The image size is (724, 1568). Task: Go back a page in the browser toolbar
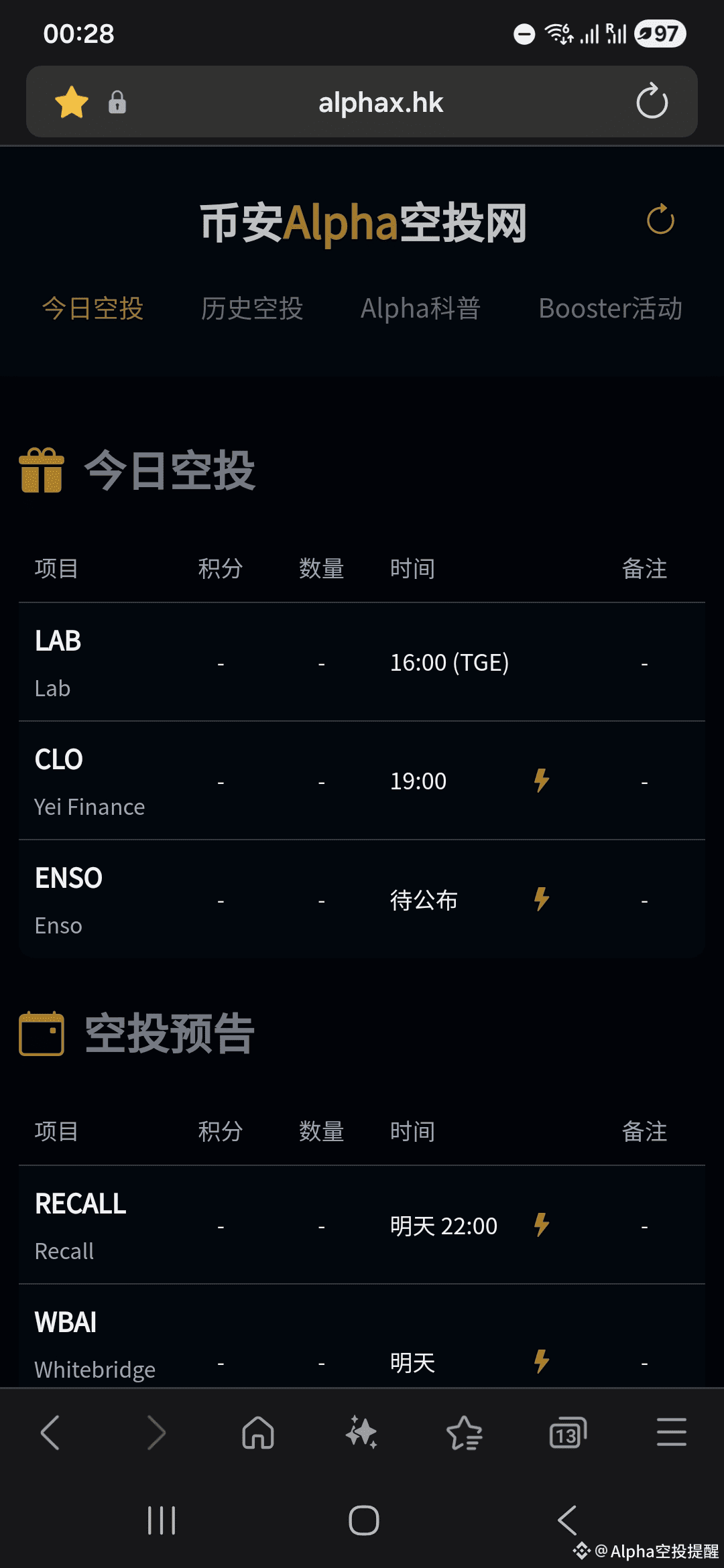(51, 1433)
